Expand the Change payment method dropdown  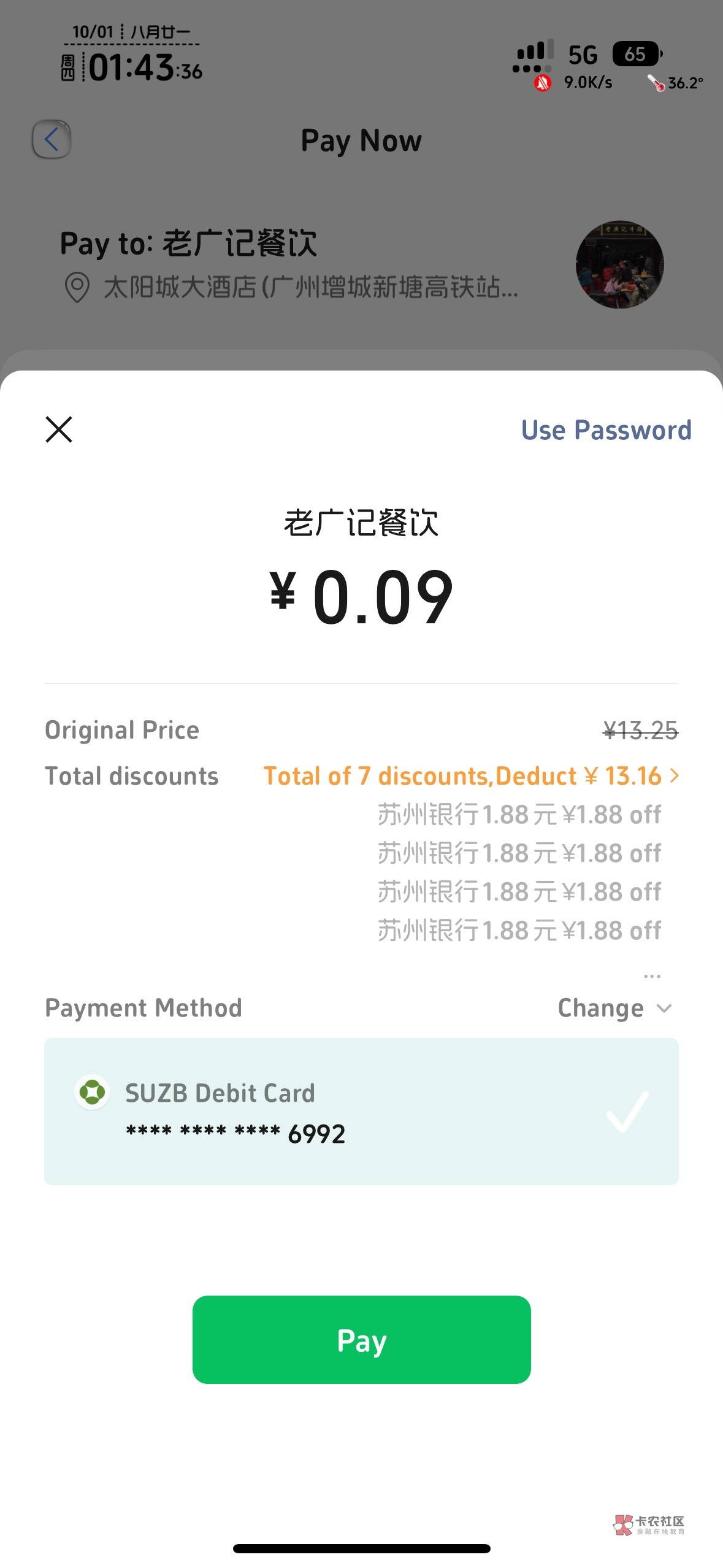(614, 1008)
